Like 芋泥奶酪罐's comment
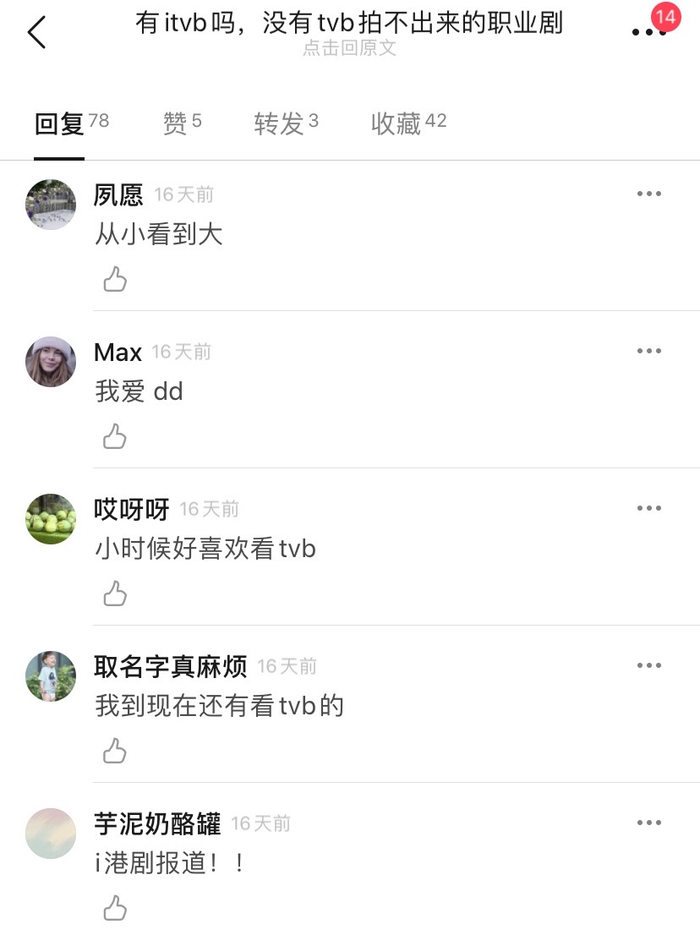This screenshot has width=700, height=935. point(114,909)
